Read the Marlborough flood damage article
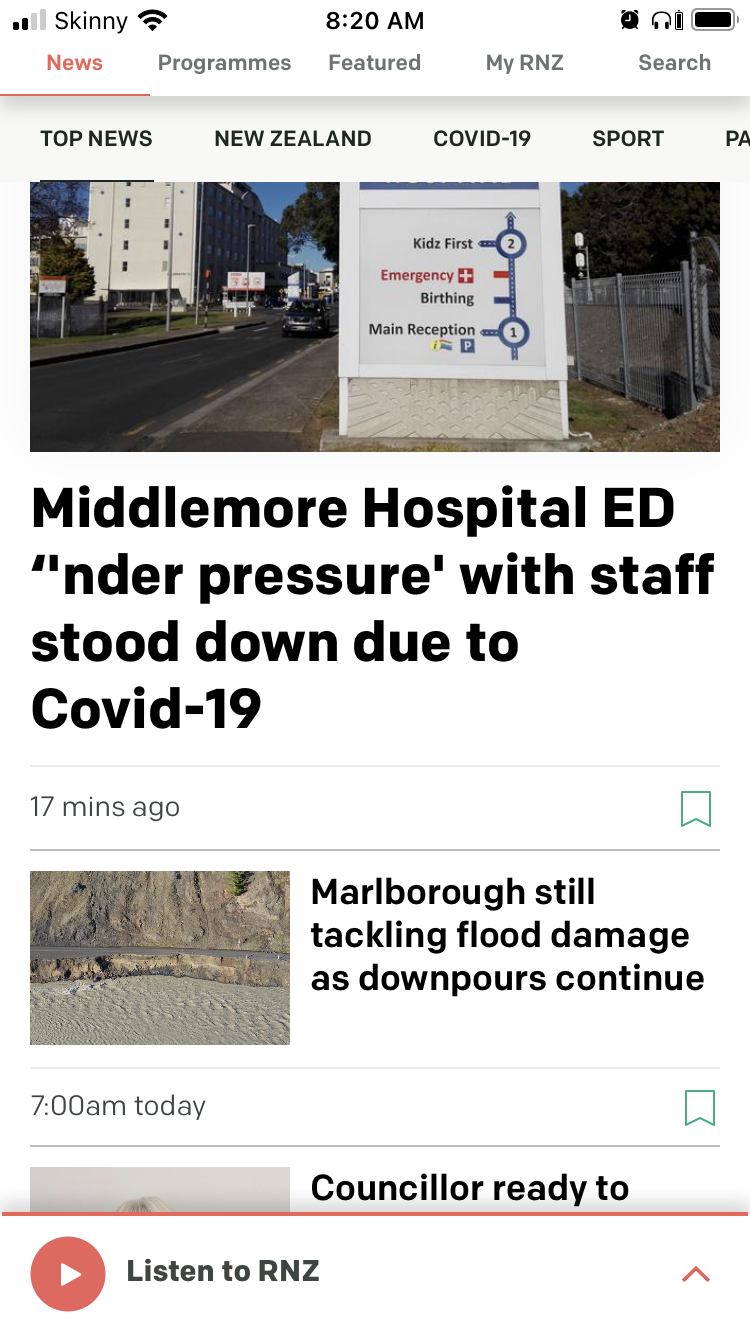Image resolution: width=750 pixels, height=1334 pixels. 507,935
